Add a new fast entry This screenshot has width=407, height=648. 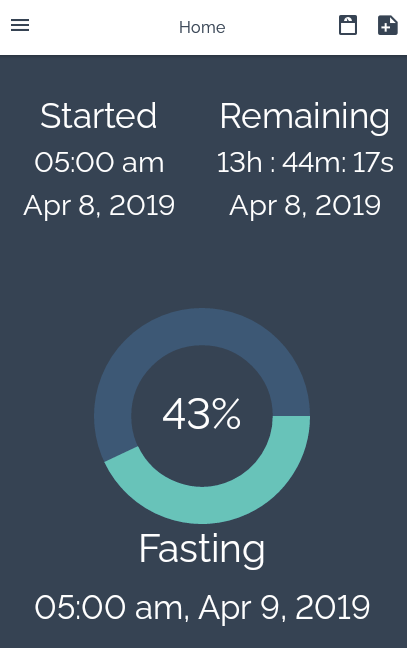(388, 25)
